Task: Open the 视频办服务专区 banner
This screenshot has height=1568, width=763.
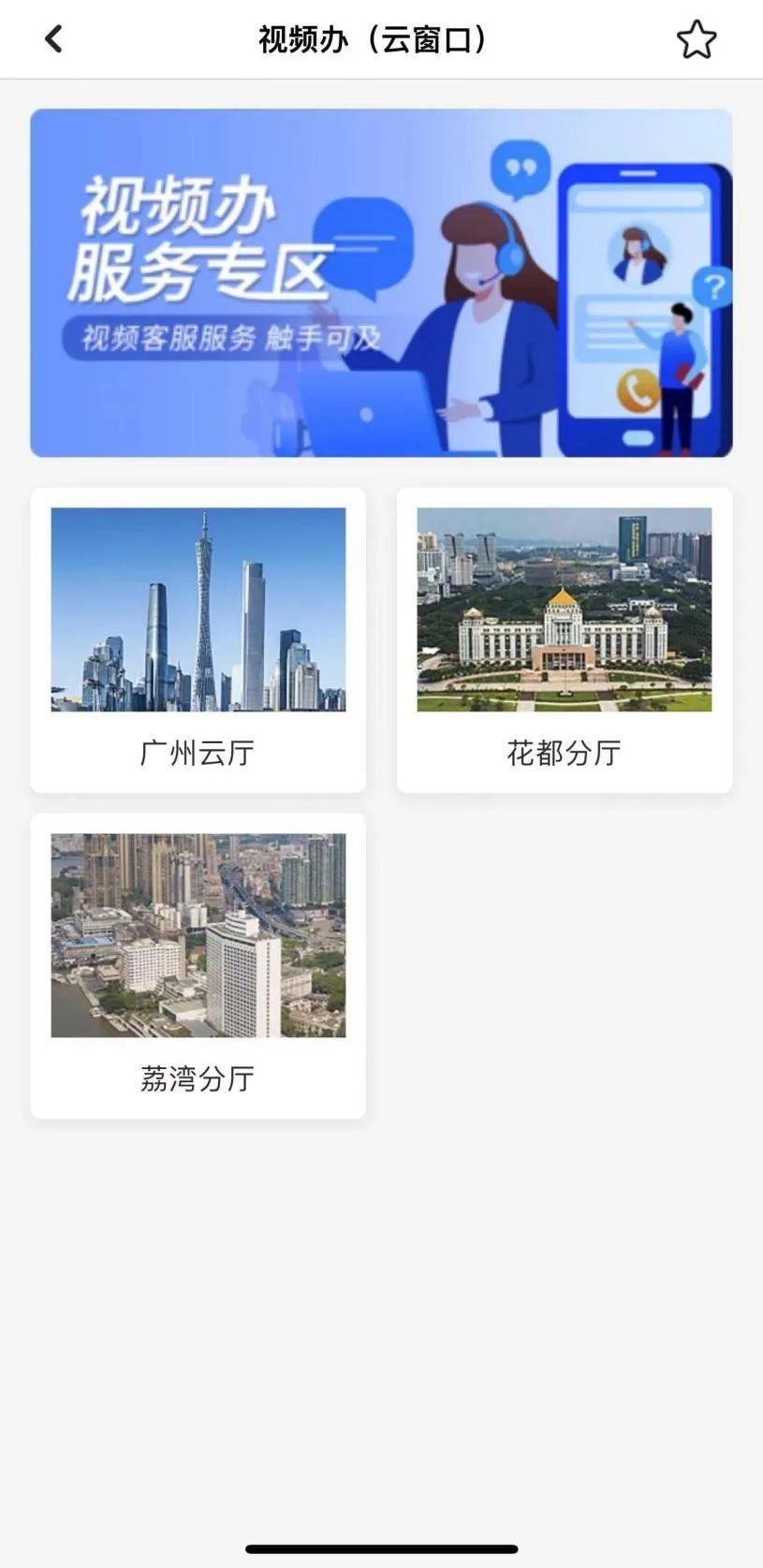Action: pyautogui.click(x=381, y=283)
